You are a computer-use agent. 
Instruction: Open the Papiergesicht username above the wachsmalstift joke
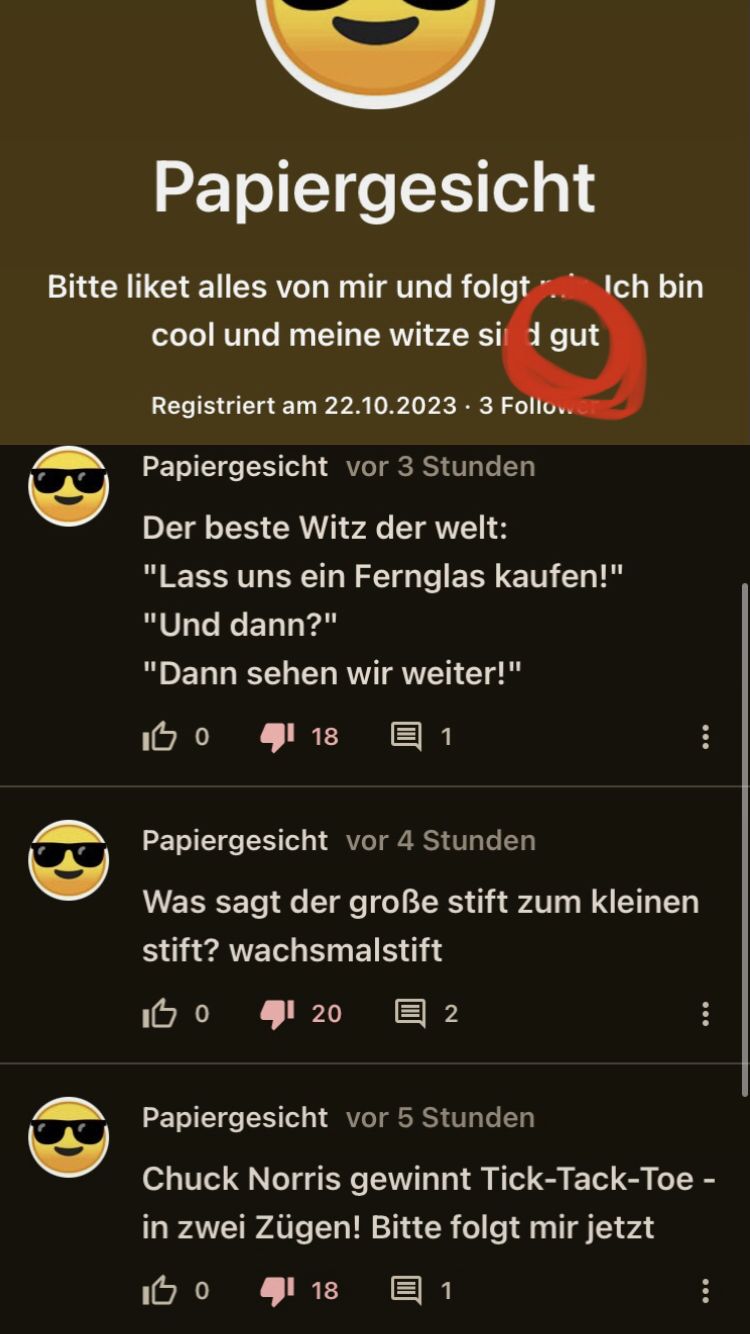click(x=235, y=840)
